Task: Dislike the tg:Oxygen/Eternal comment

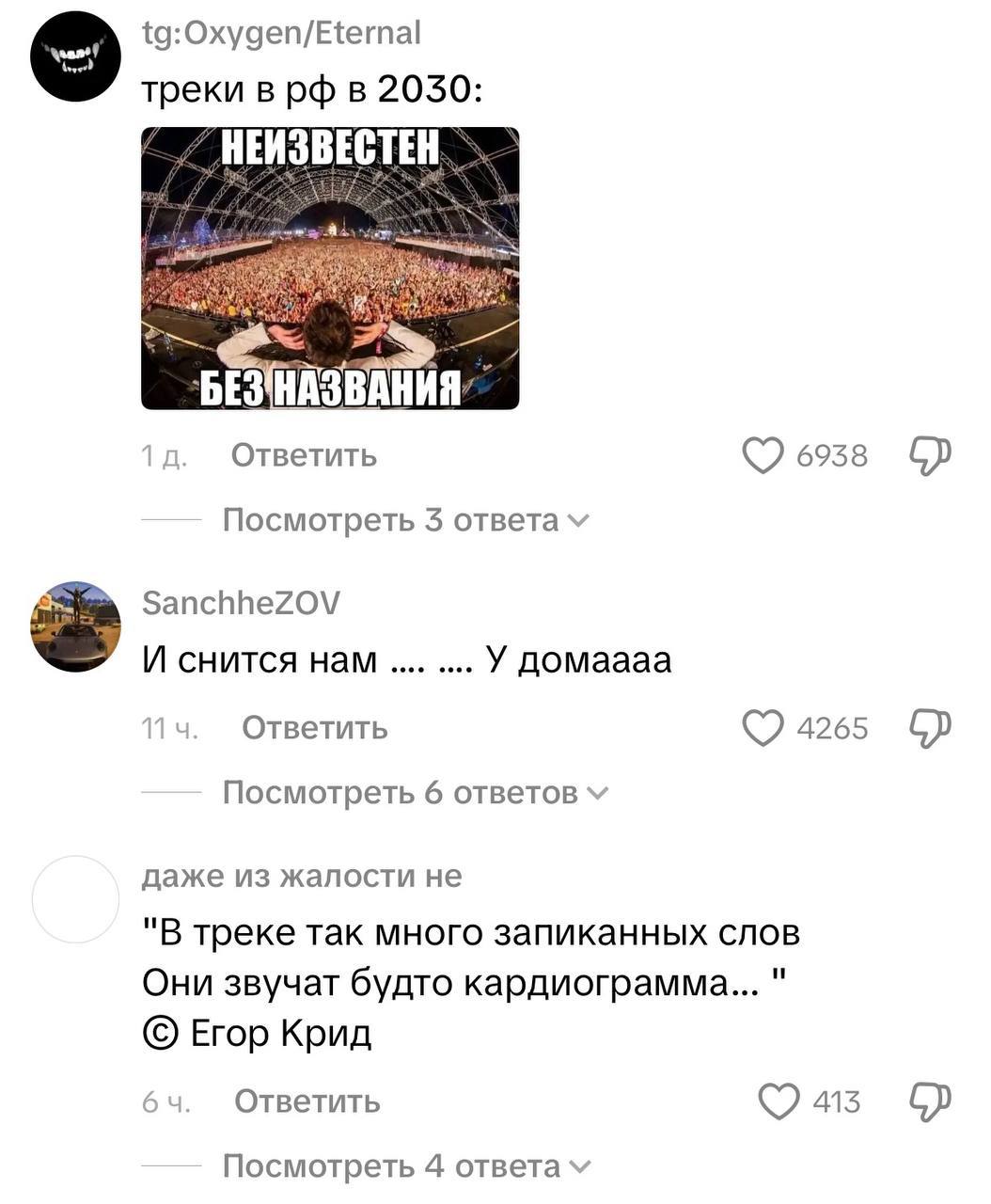Action: [x=930, y=456]
